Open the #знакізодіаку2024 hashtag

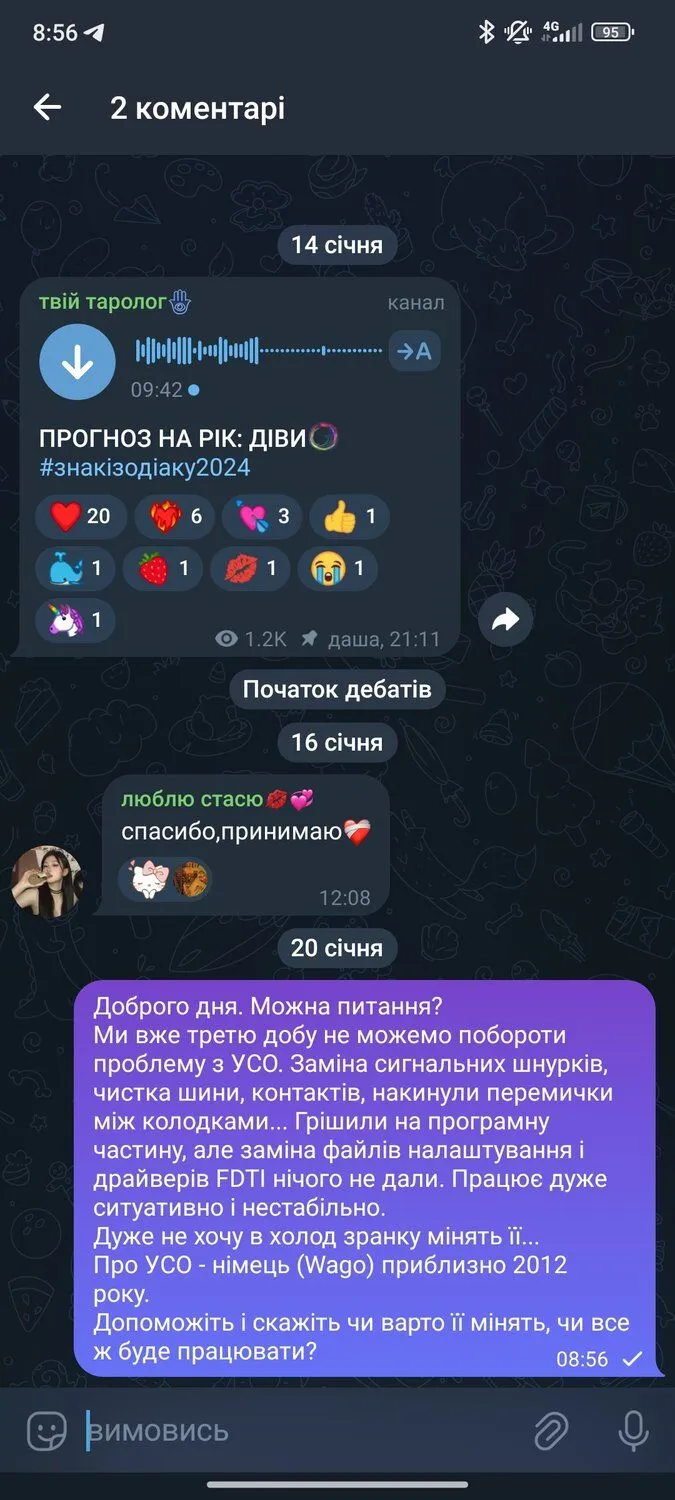pos(144,467)
